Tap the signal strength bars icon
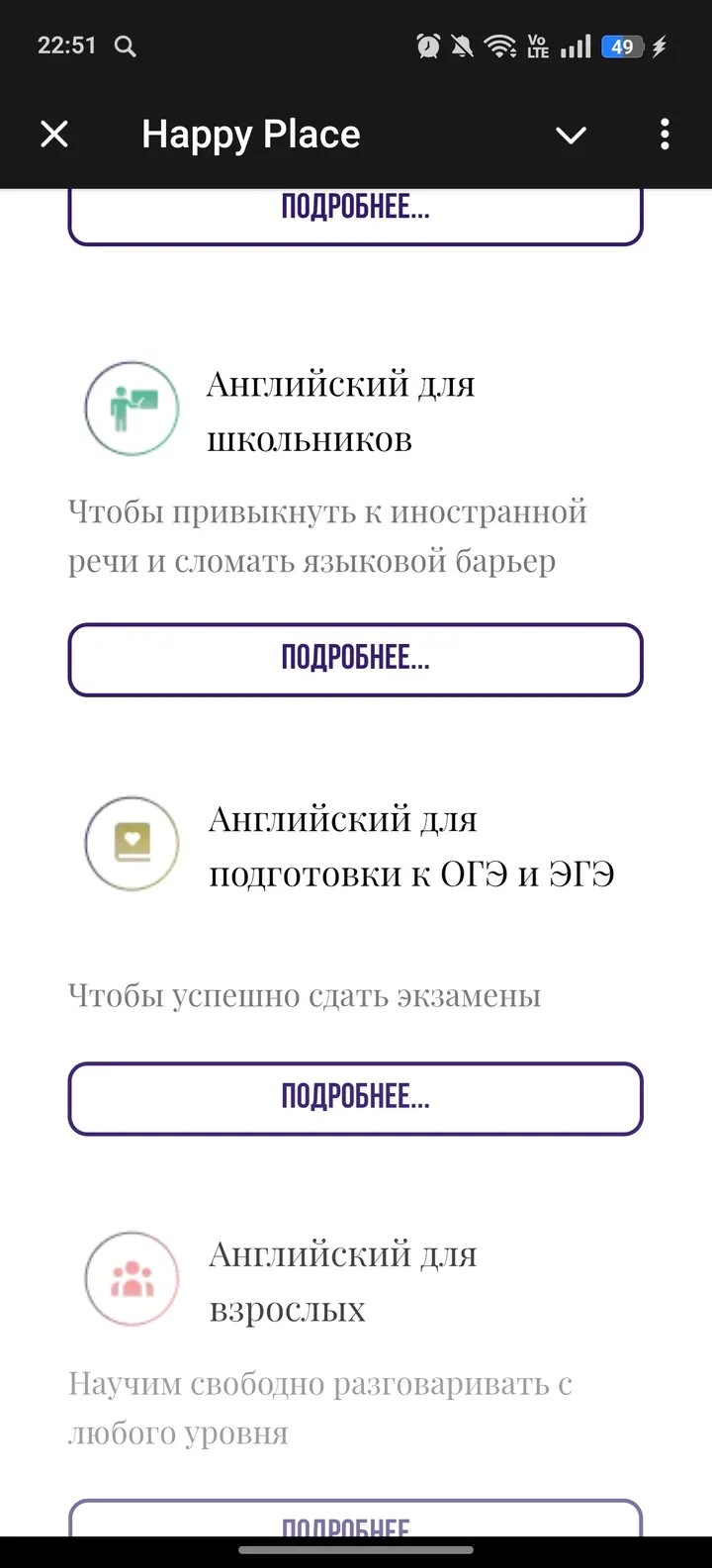This screenshot has height=1568, width=712. pos(574,45)
